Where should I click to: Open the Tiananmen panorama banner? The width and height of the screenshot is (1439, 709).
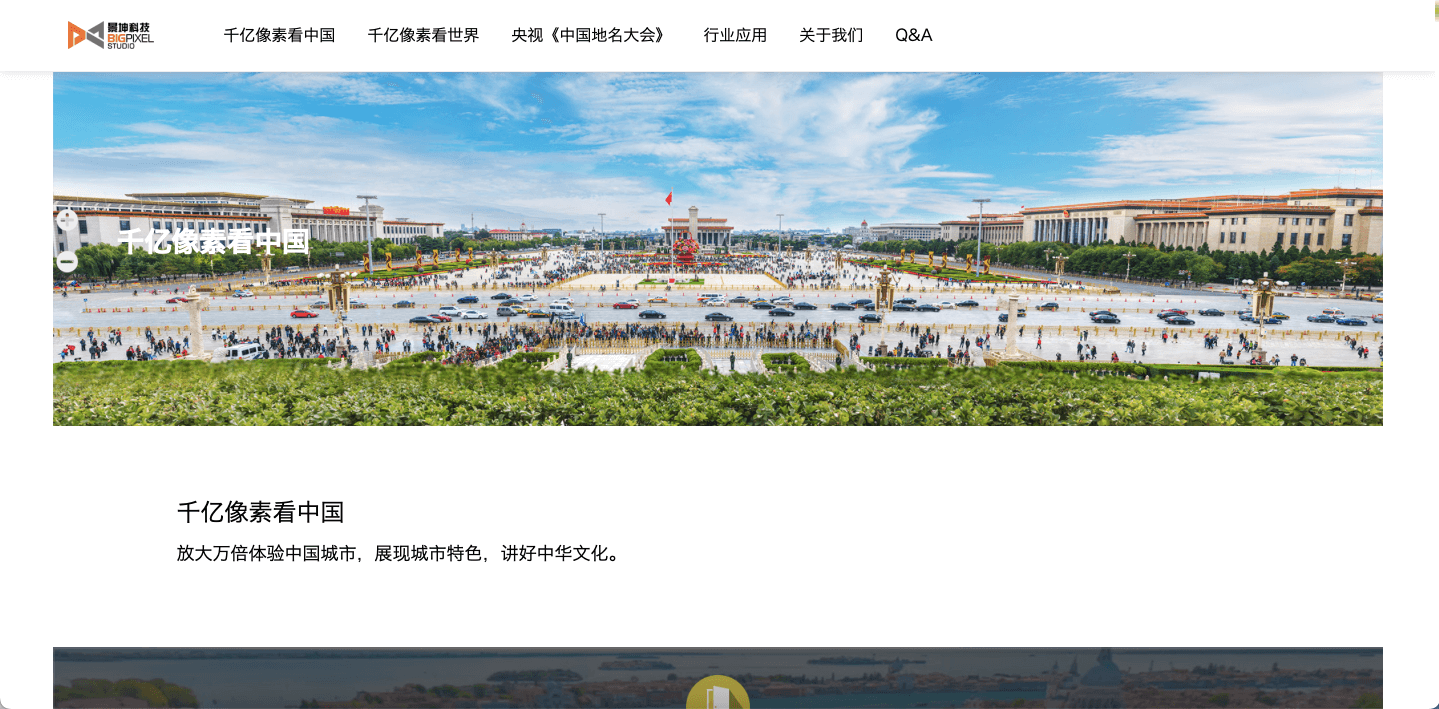(717, 300)
